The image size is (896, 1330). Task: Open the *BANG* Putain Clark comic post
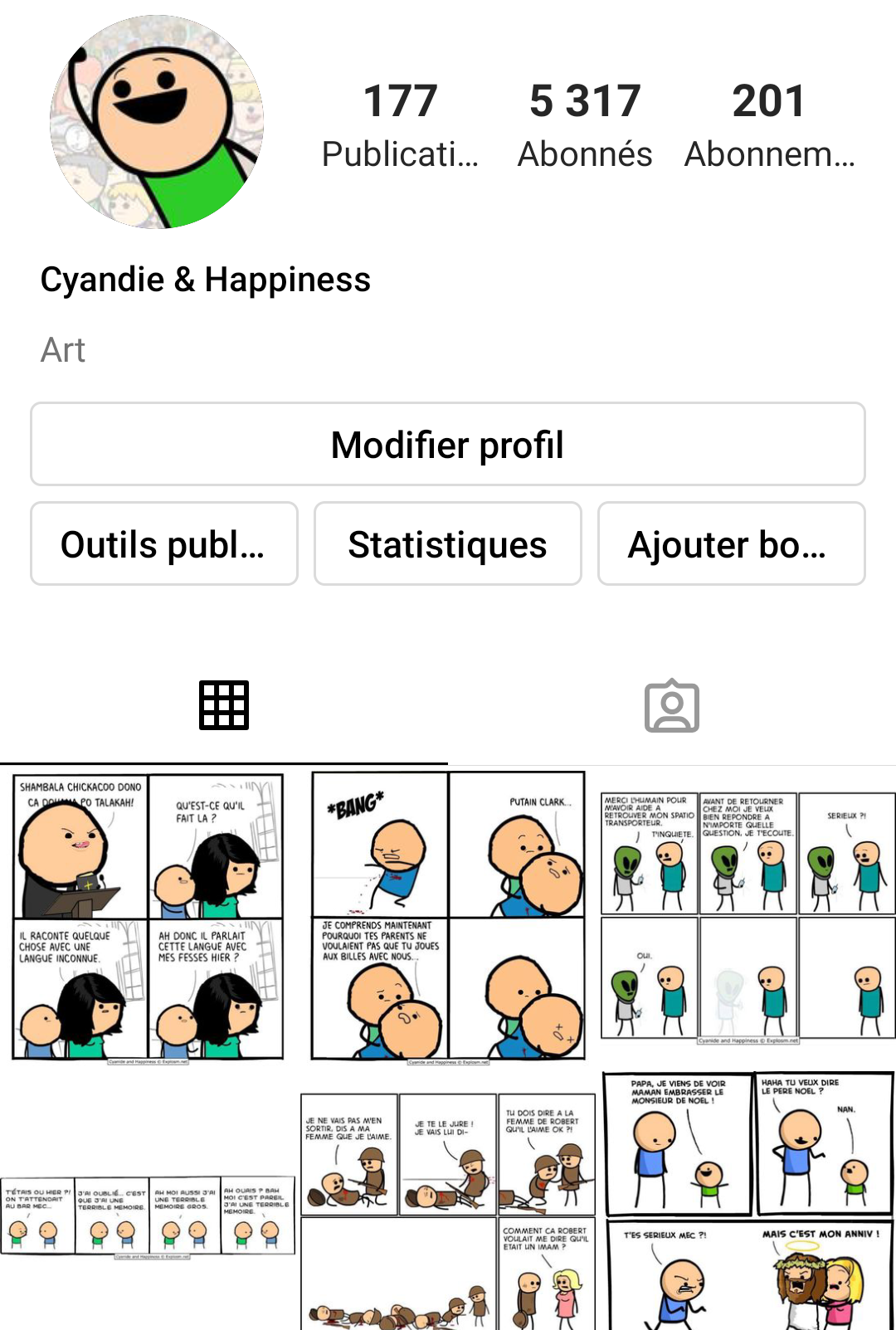click(x=448, y=917)
